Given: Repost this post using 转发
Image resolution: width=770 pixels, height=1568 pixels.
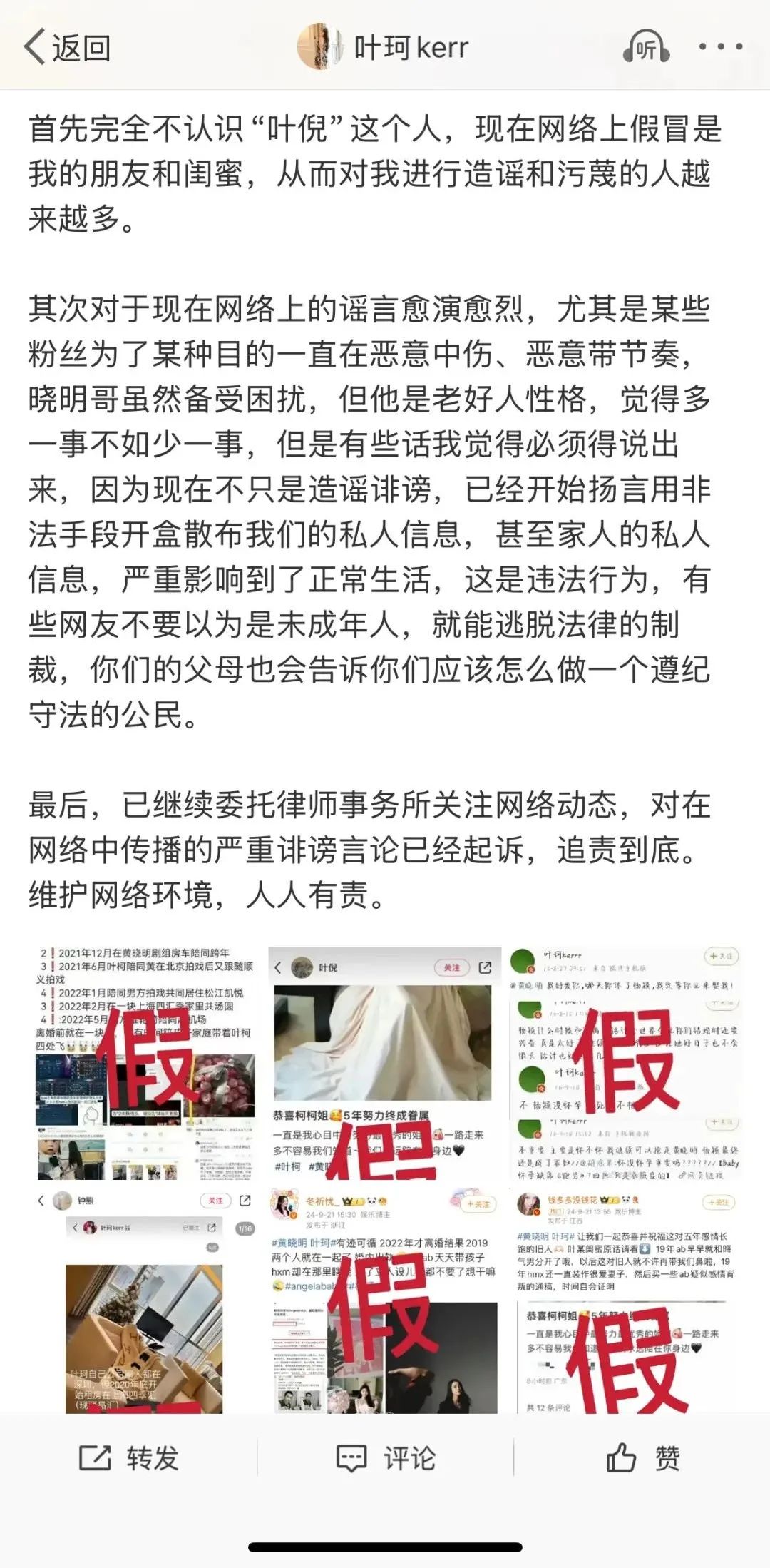Looking at the screenshot, I should [x=130, y=1458].
